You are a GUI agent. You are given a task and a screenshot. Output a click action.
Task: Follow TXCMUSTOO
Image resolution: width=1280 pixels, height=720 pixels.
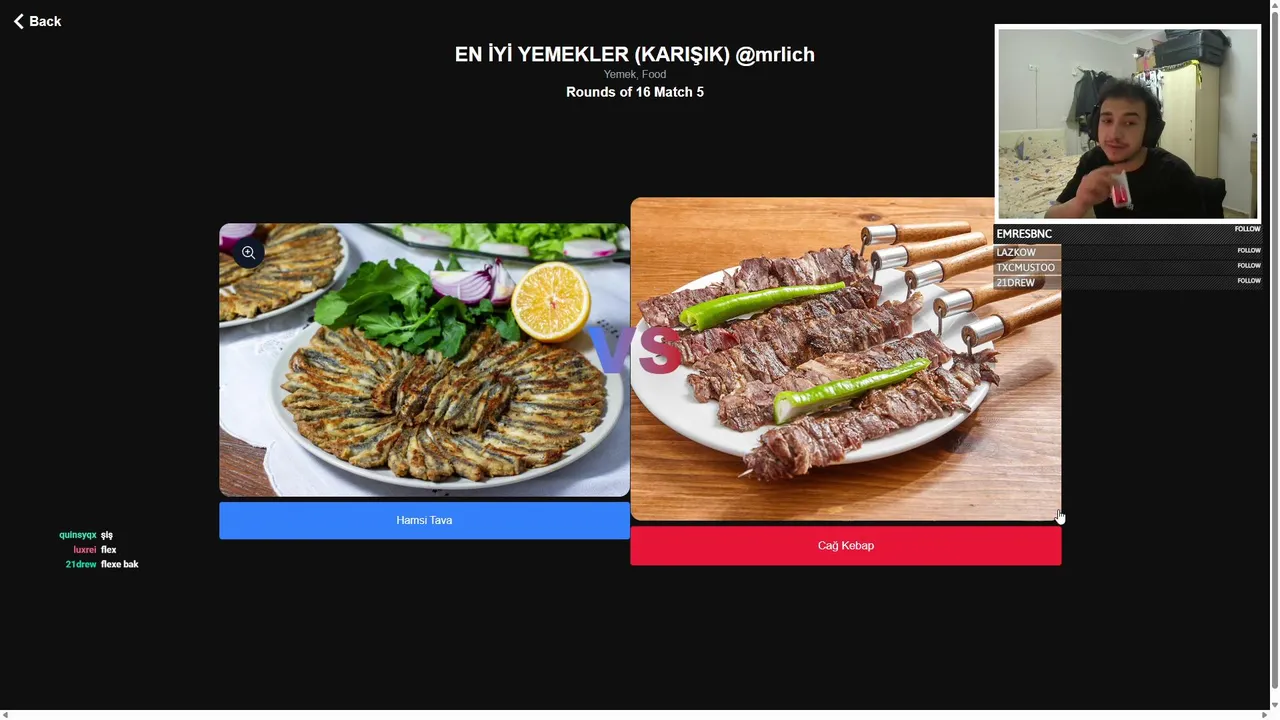(1248, 266)
